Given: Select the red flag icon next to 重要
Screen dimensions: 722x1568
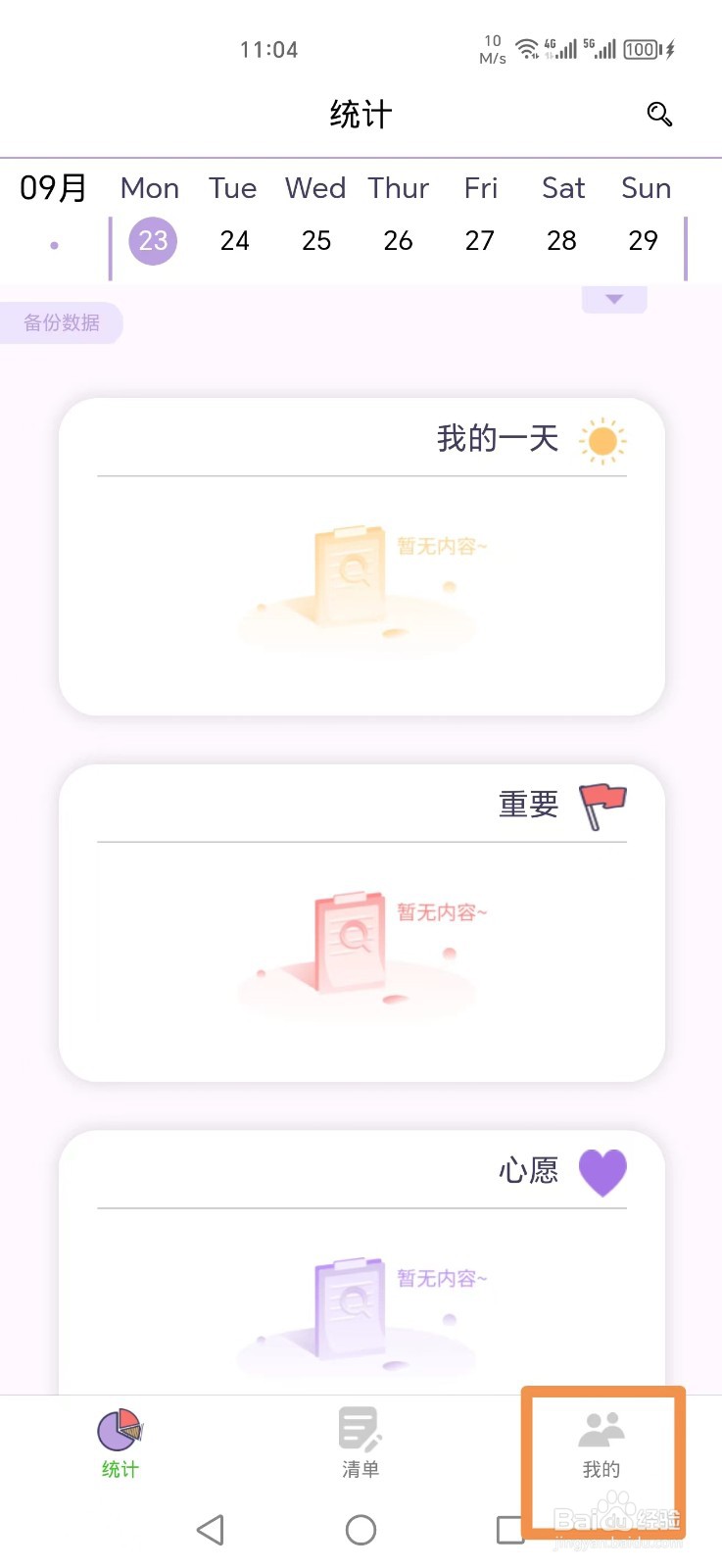Looking at the screenshot, I should tap(603, 802).
